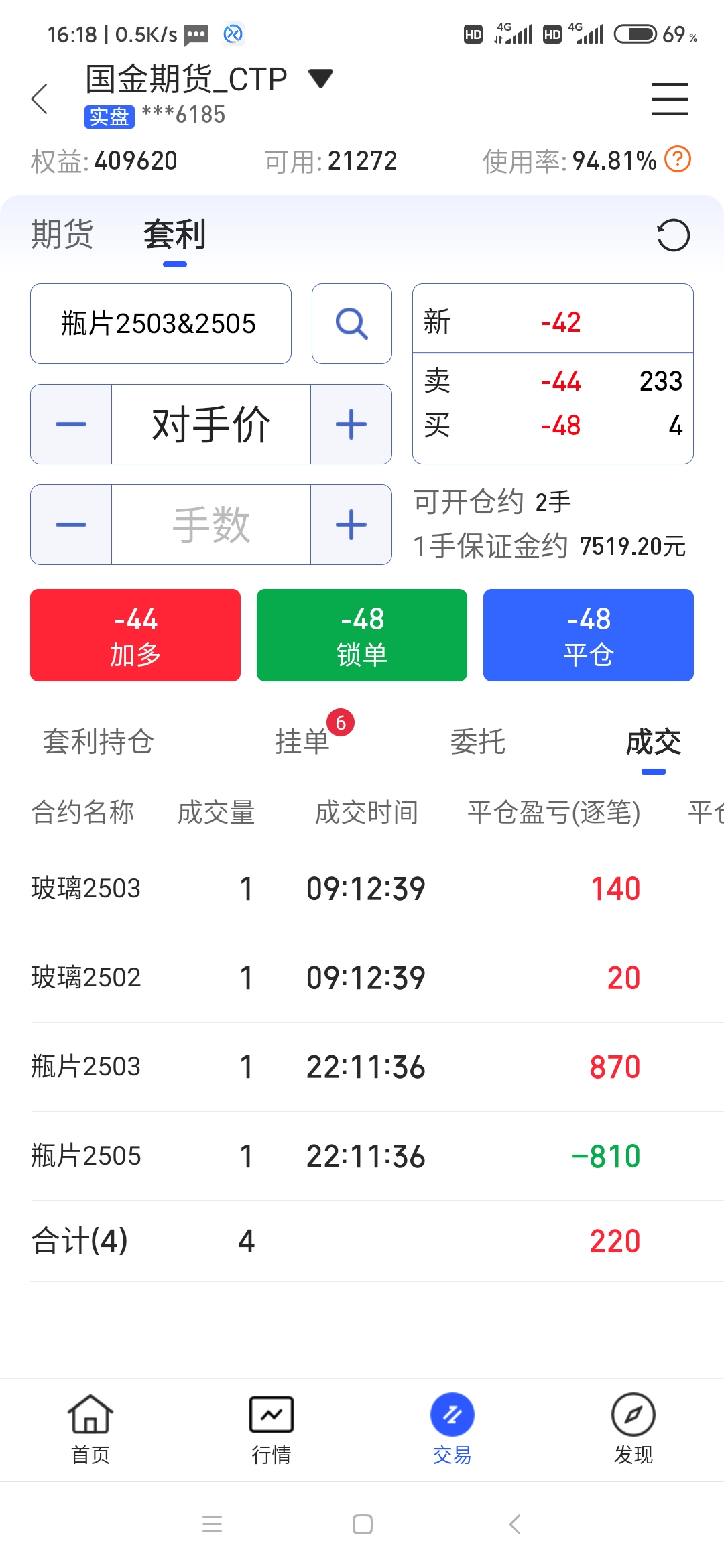Viewport: 724px width, 1568px height.
Task: Open the account dropdown for 国金期货_CTP
Action: (x=320, y=79)
